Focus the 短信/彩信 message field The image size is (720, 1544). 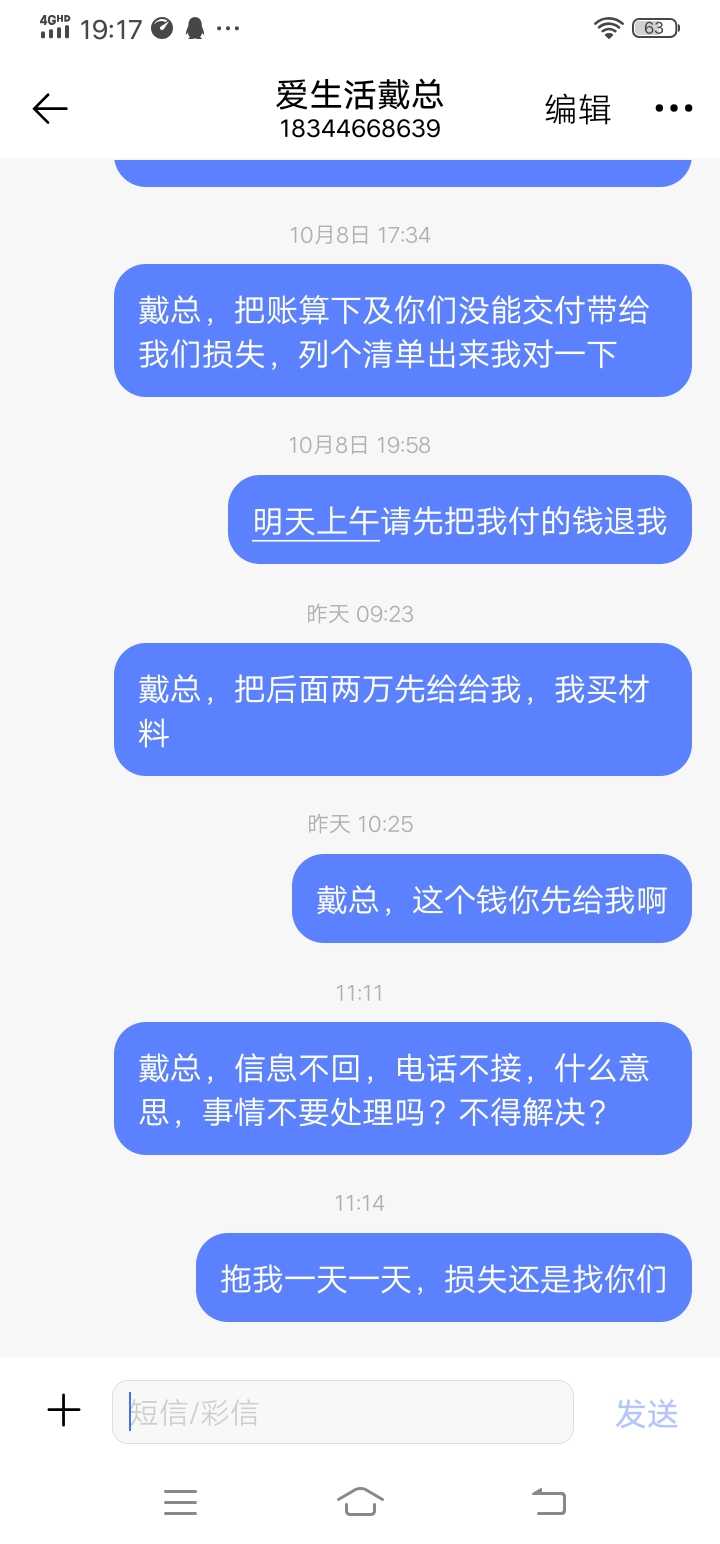pos(342,1412)
